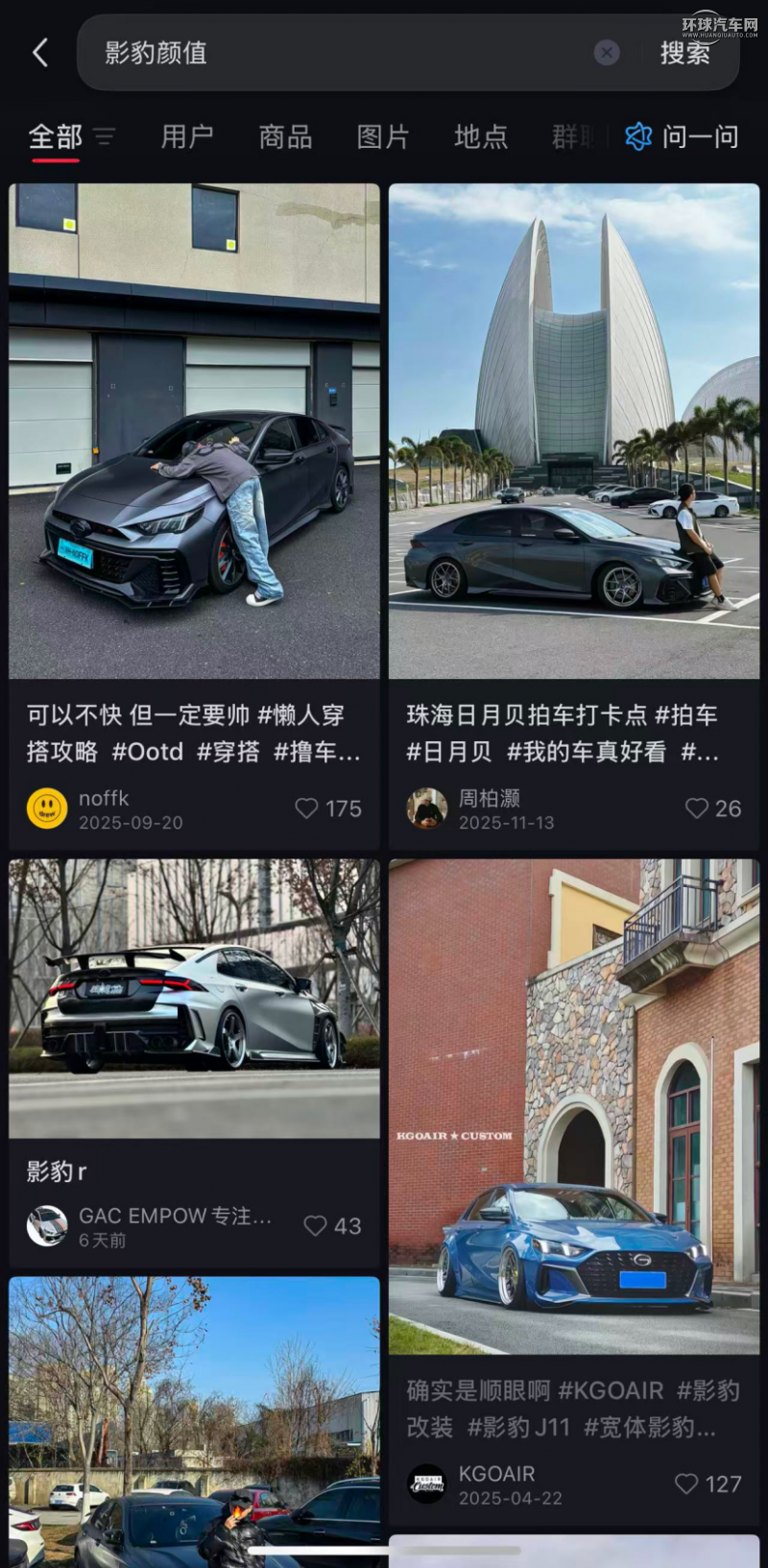Viewport: 768px width, 1568px height.
Task: Switch to the 图片 tab
Action: 383,137
